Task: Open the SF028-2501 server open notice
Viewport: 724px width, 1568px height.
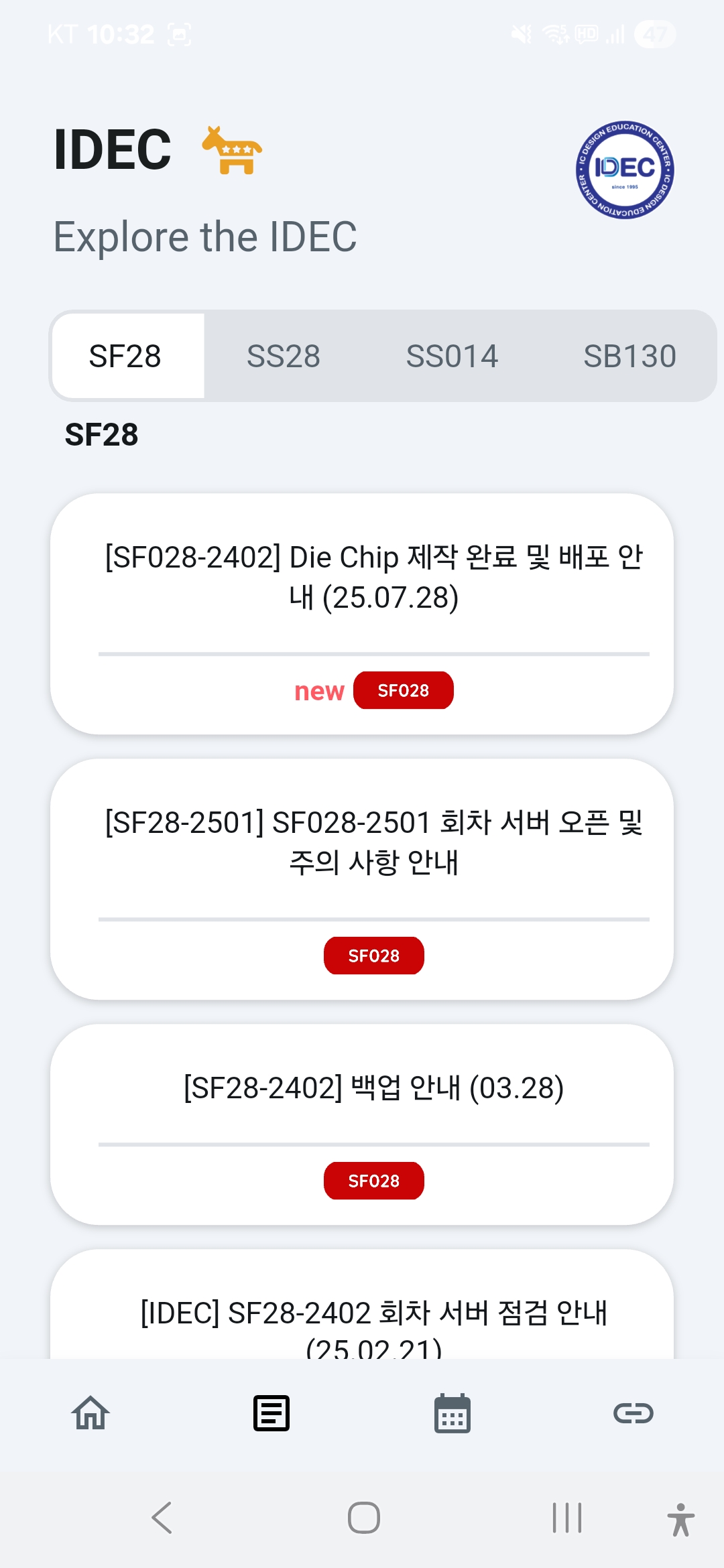Action: (x=373, y=842)
